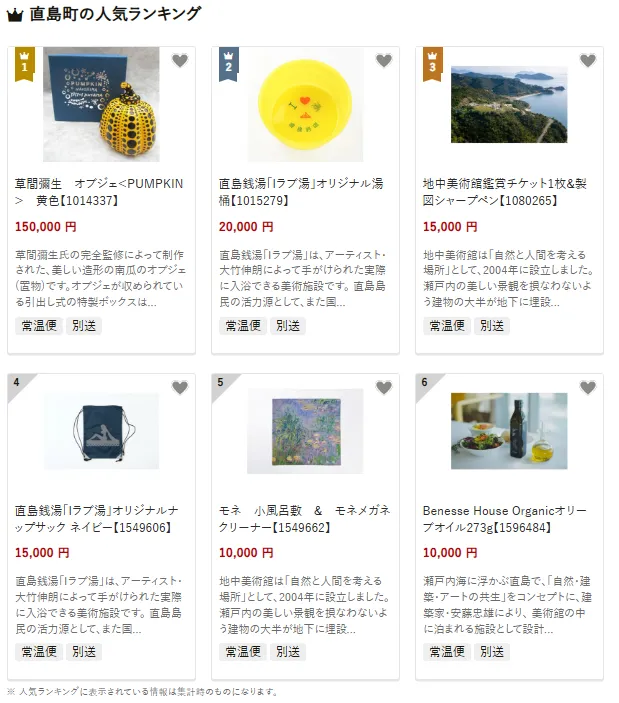Viewport: 619px width, 703px height.
Task: Favorite the Kusama PUMPKIN object item
Action: coord(180,61)
